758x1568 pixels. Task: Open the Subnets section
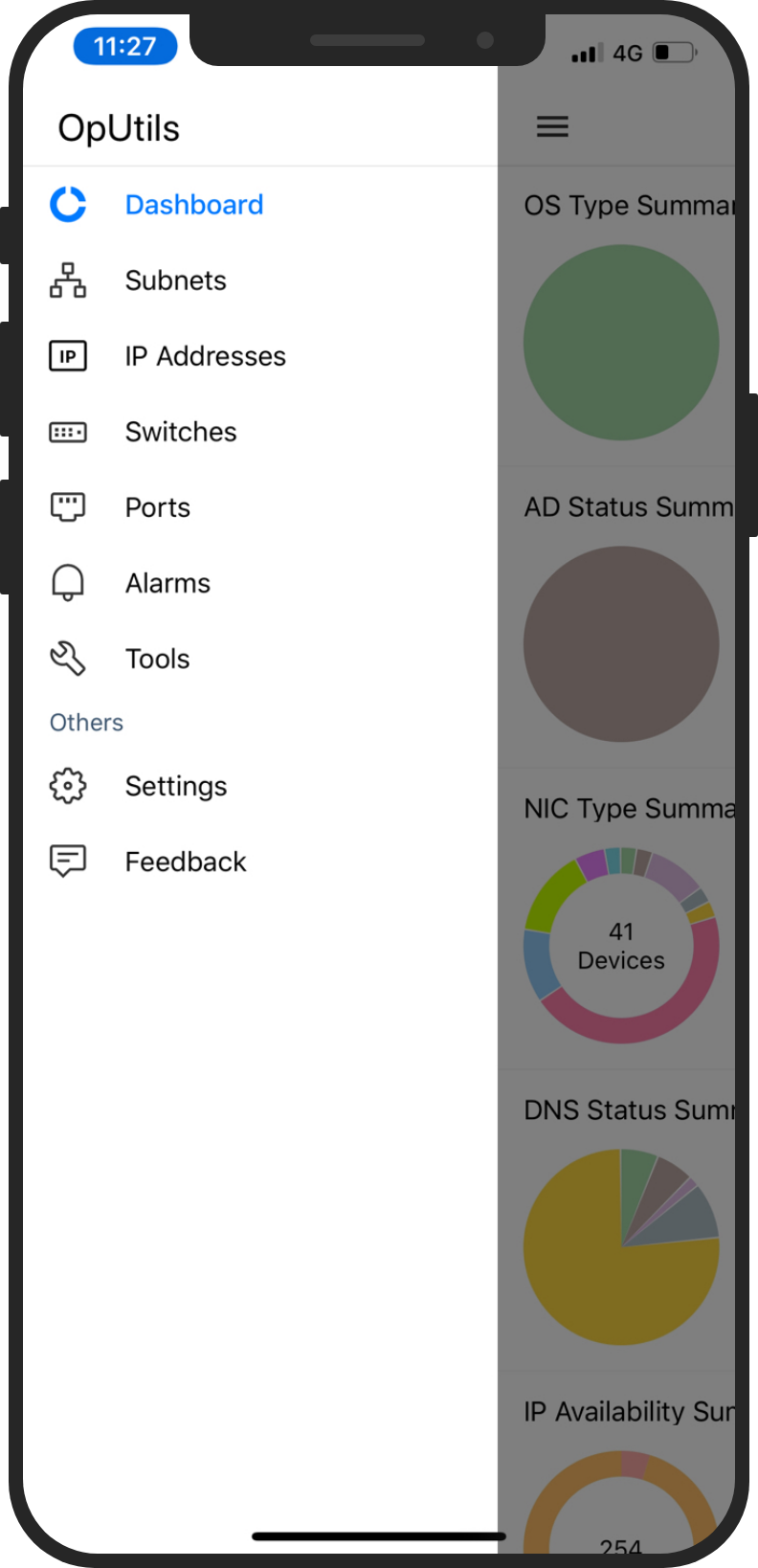click(176, 280)
